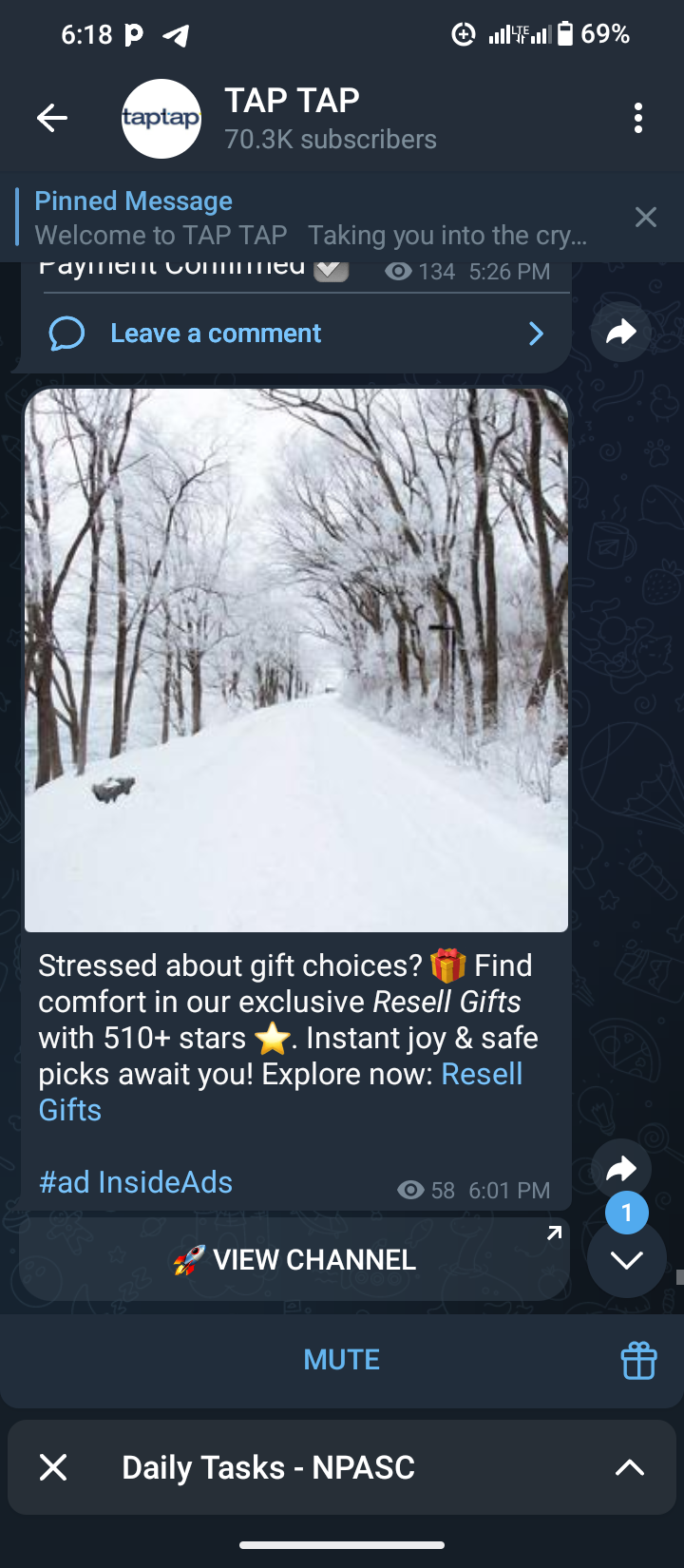Tap VIEW CHANNEL button
This screenshot has height=1568, width=684.
coord(294,1260)
